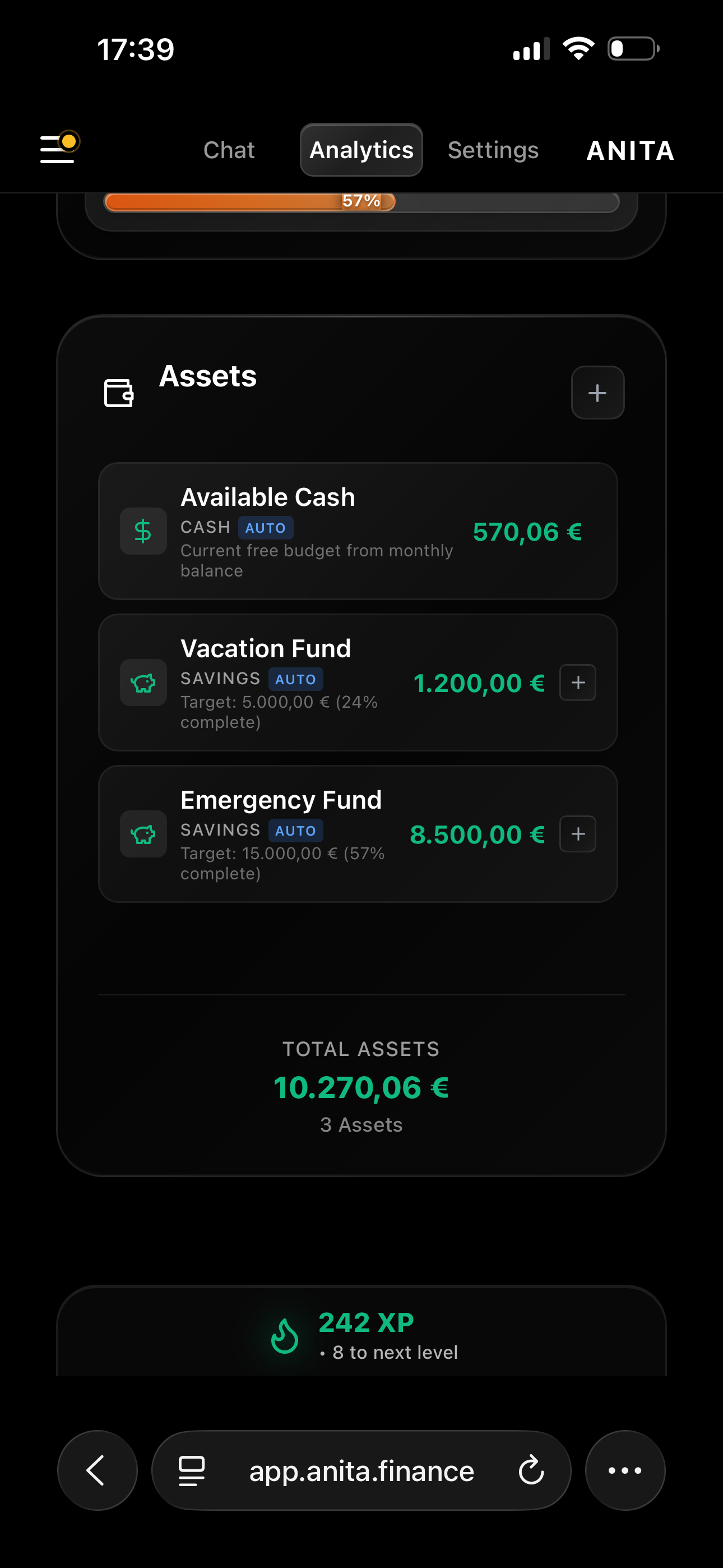
Task: Select the dollar icon on Available Cash
Action: 143,531
